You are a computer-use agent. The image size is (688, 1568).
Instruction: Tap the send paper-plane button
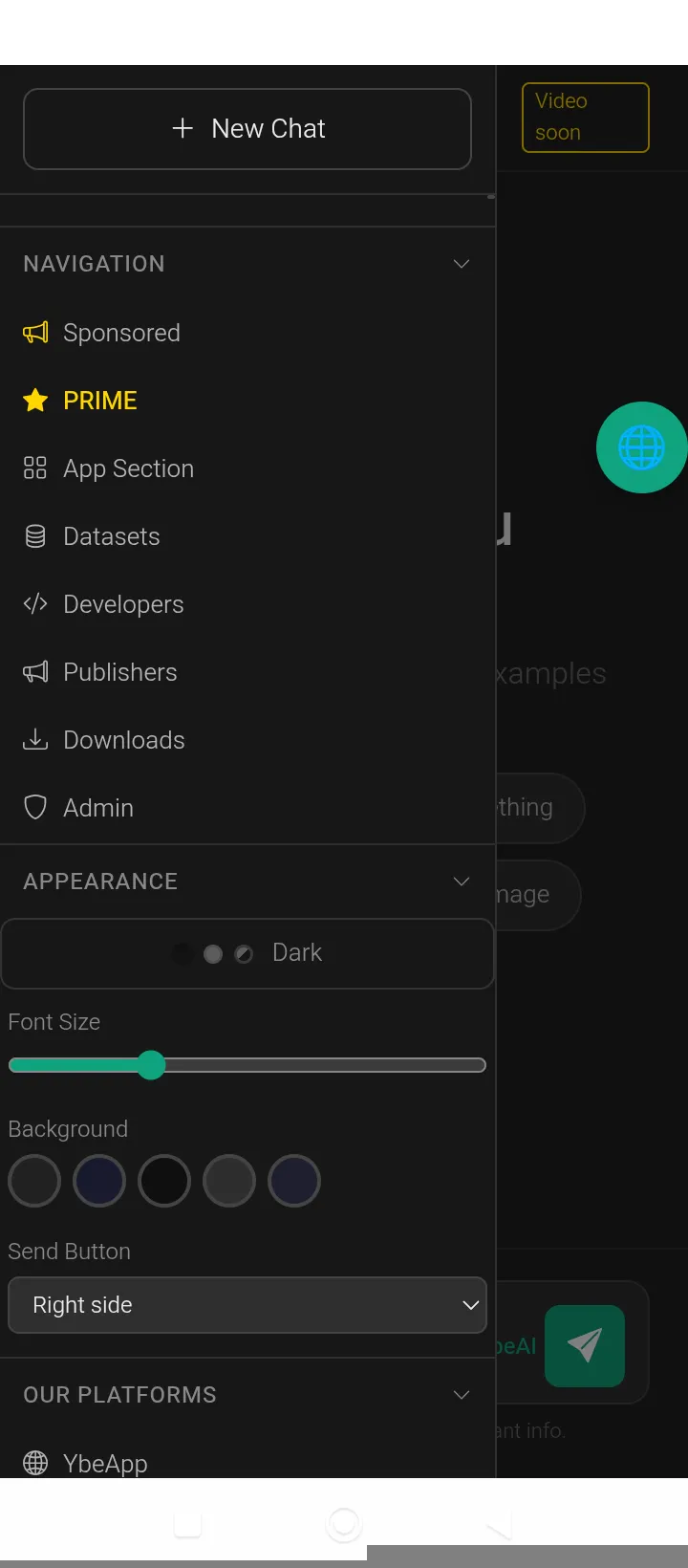[585, 1346]
